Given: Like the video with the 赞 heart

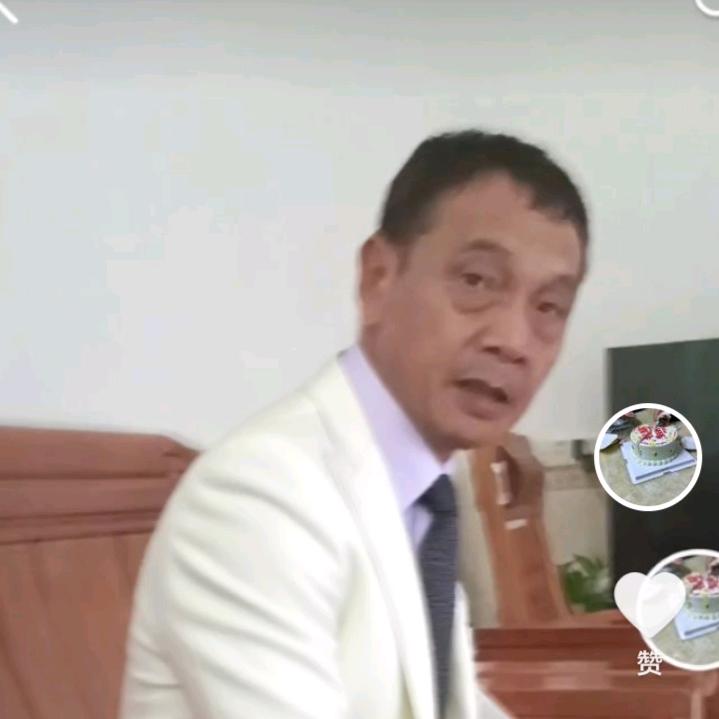Looking at the screenshot, I should (648, 604).
